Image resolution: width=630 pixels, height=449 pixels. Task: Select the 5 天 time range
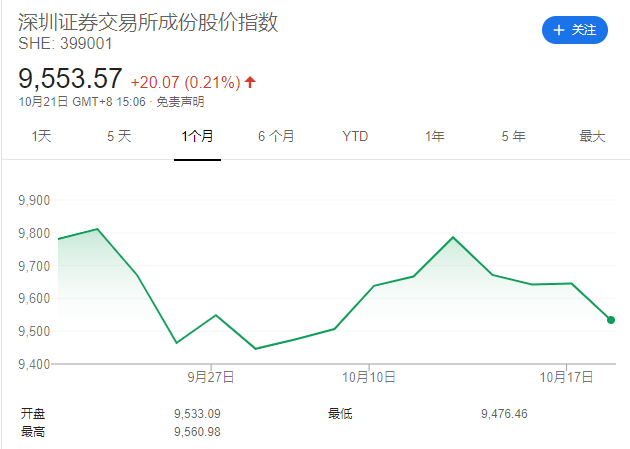pyautogui.click(x=119, y=136)
